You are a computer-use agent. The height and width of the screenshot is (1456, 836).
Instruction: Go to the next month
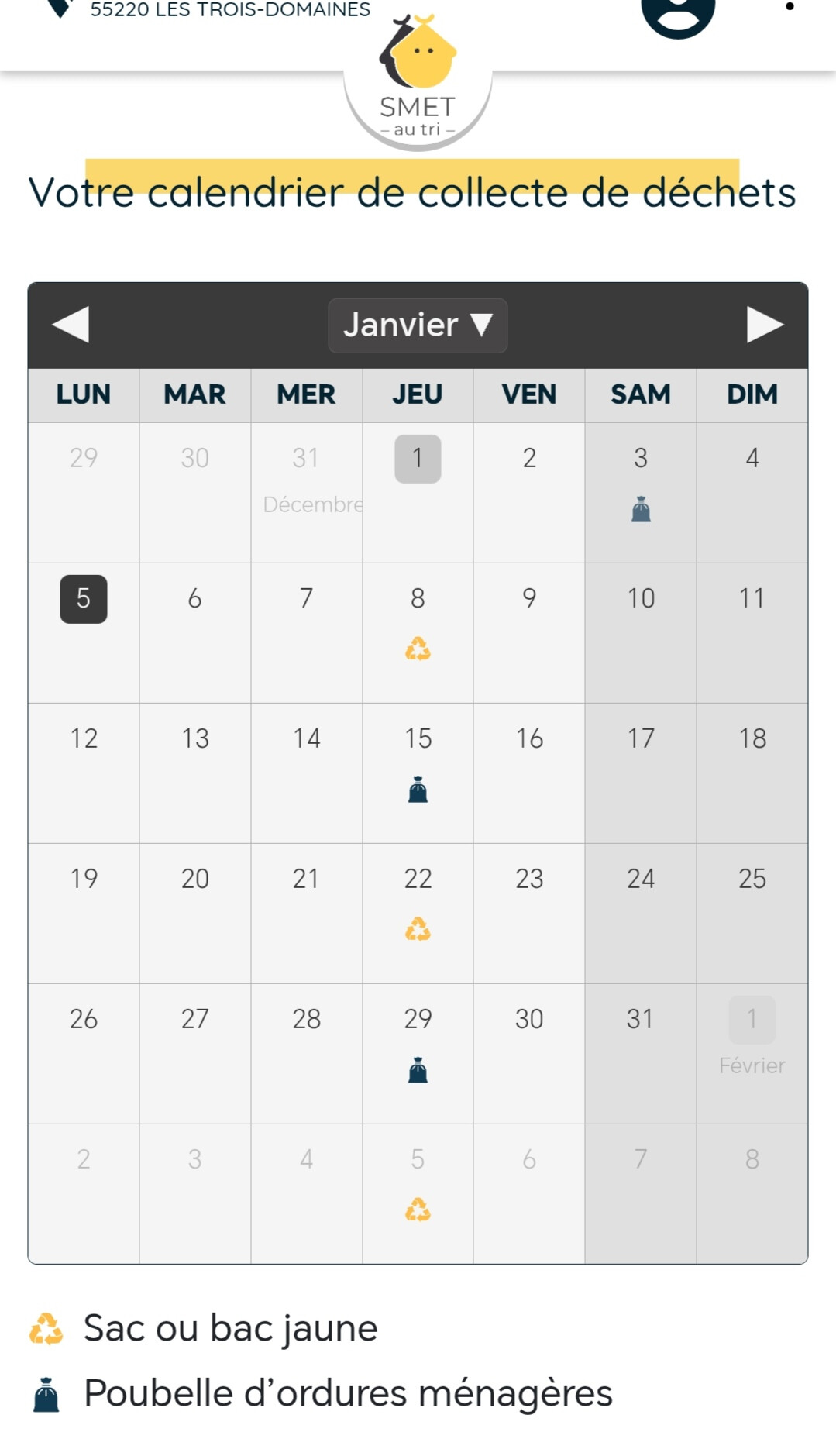point(765,325)
